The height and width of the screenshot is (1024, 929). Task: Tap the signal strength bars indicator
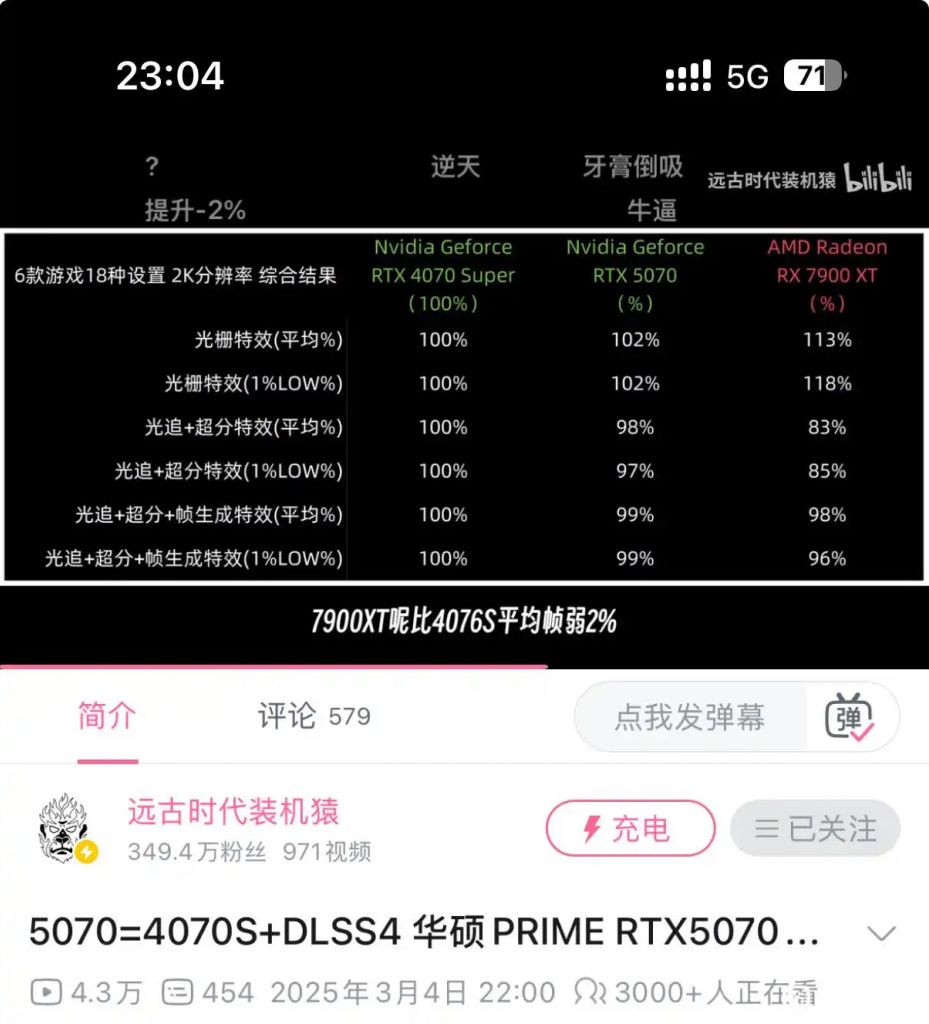point(686,76)
